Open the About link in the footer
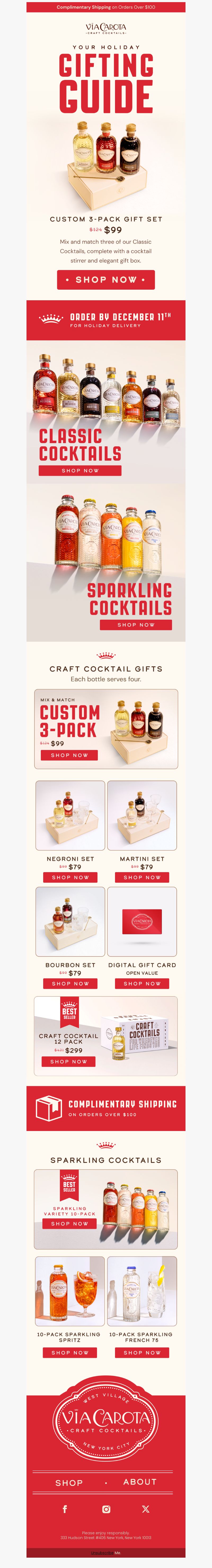 coord(140,1481)
